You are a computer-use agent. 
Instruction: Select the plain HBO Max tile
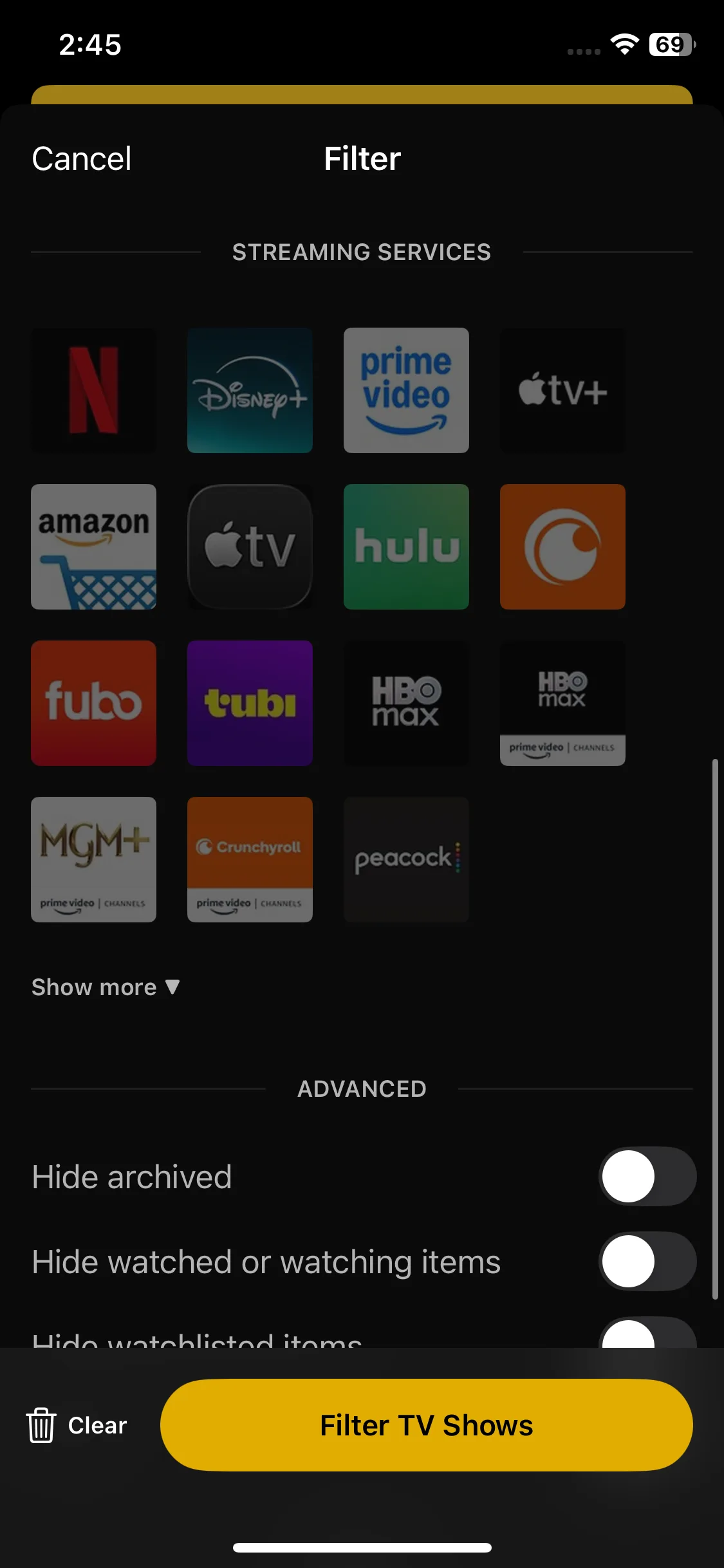[406, 703]
